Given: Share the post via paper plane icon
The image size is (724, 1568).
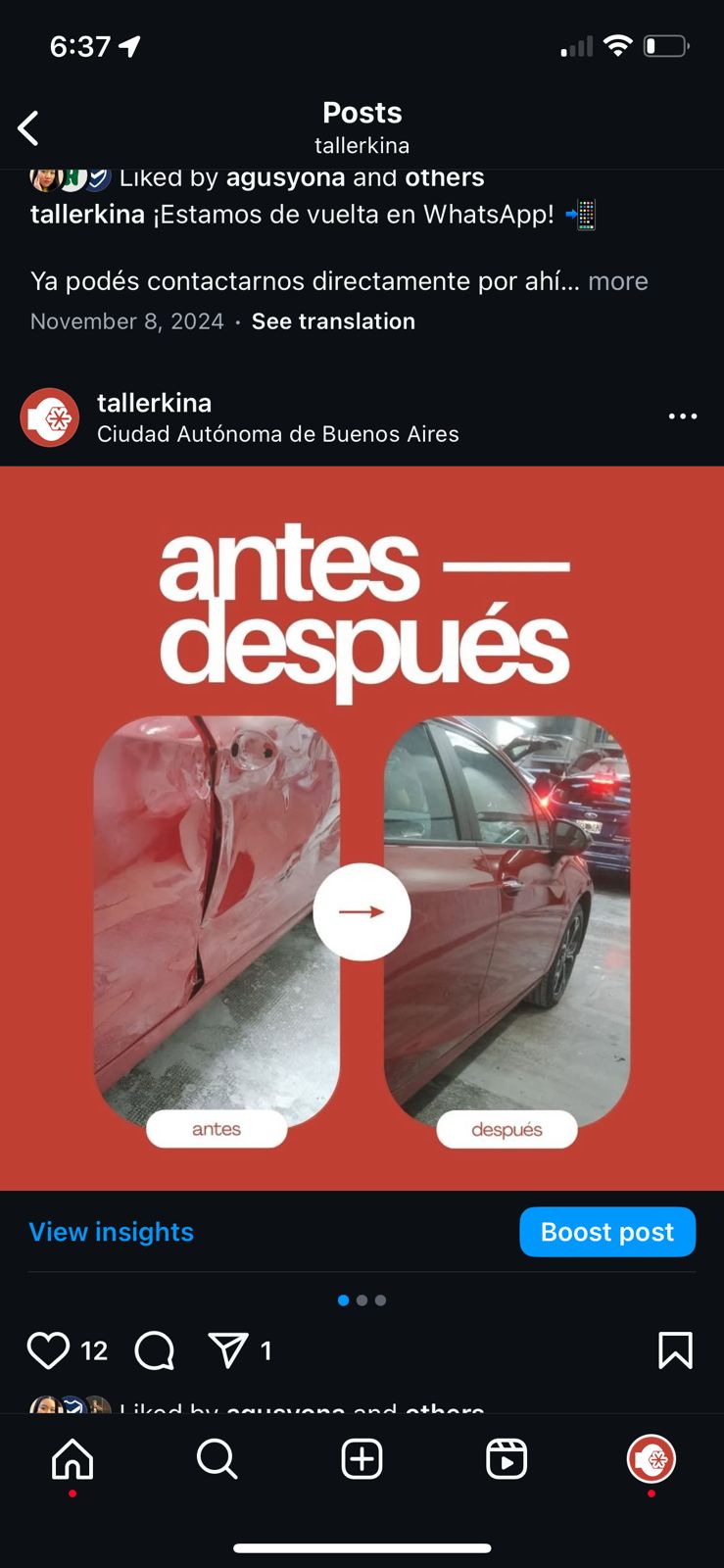Looking at the screenshot, I should click(228, 1350).
